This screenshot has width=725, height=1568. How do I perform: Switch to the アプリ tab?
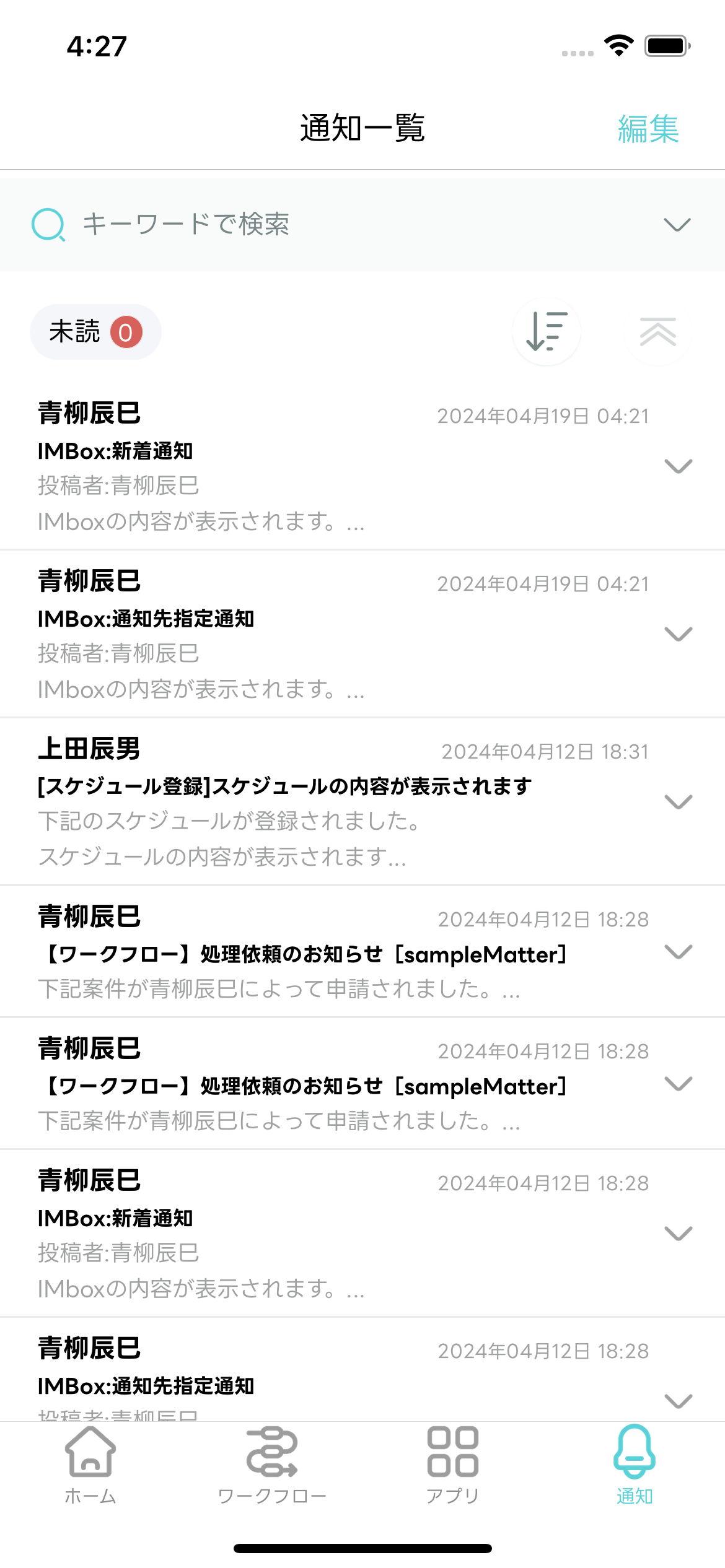pyautogui.click(x=453, y=1465)
